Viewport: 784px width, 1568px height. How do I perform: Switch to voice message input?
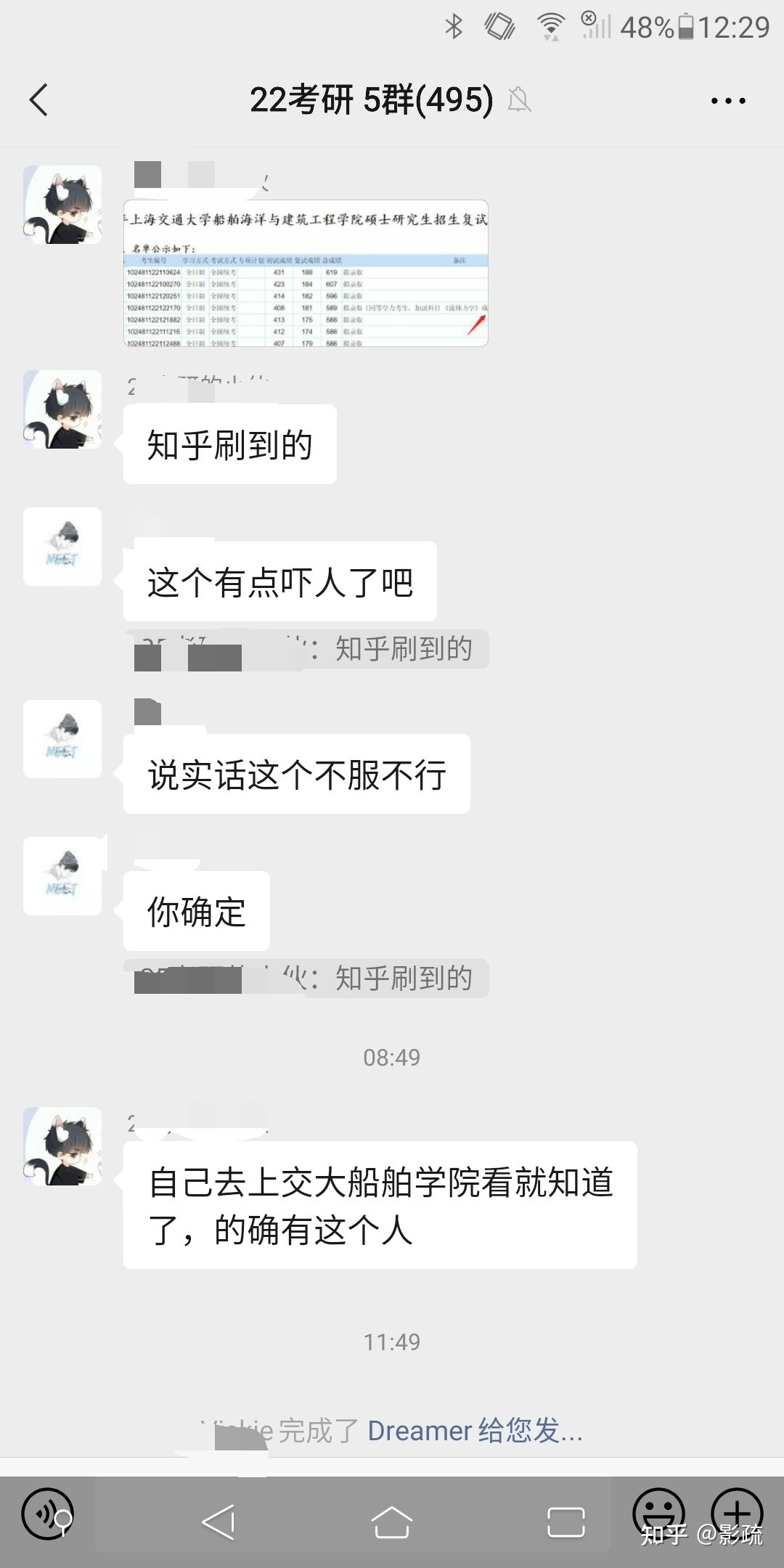[x=47, y=1515]
